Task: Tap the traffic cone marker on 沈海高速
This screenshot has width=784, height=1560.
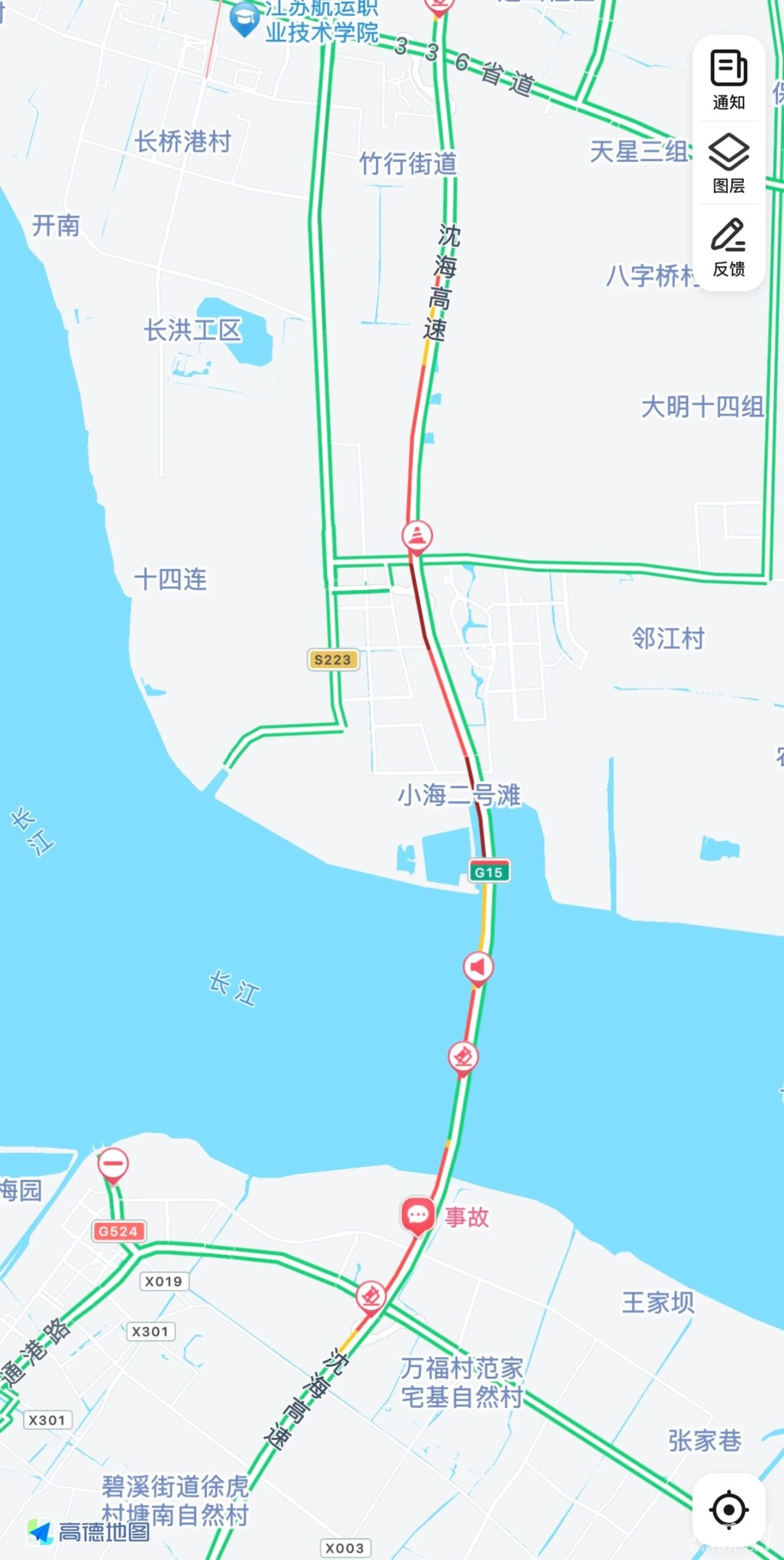Action: pyautogui.click(x=417, y=536)
